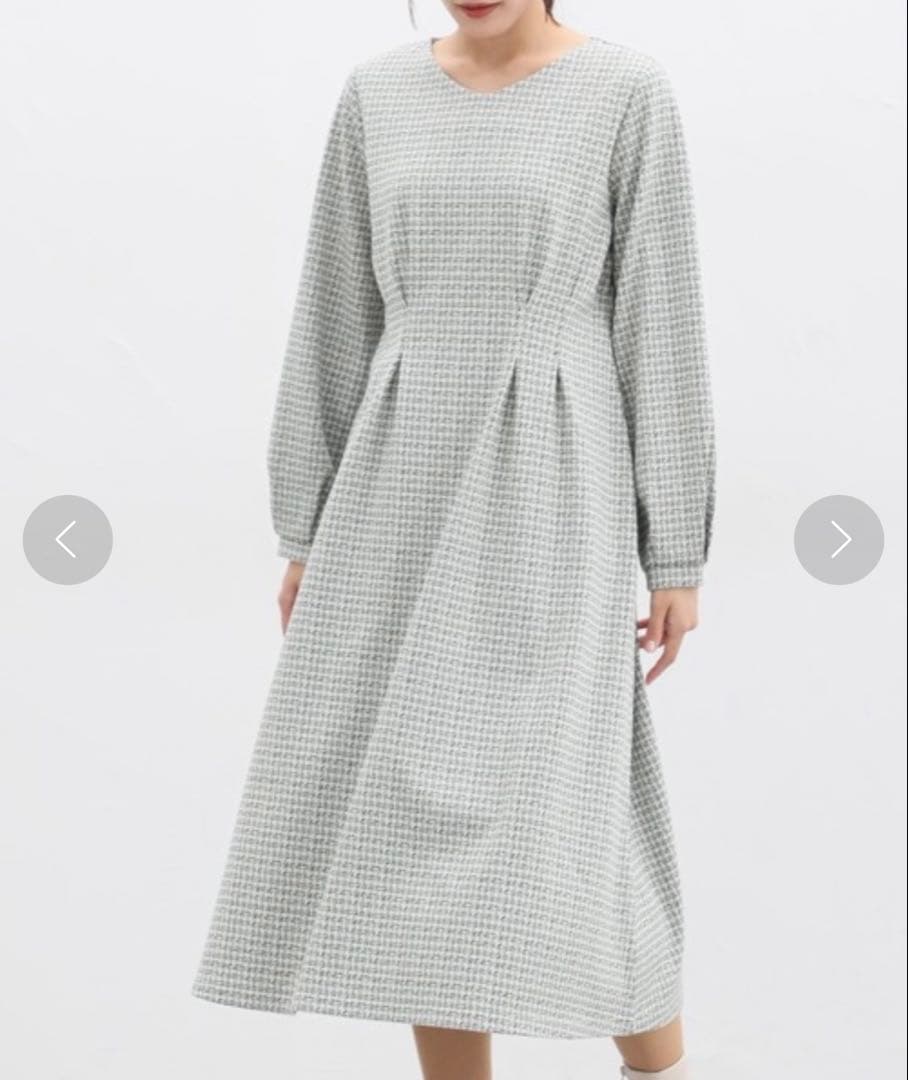Go to the previous product photo
Screen dimensions: 908x1080
point(67,540)
